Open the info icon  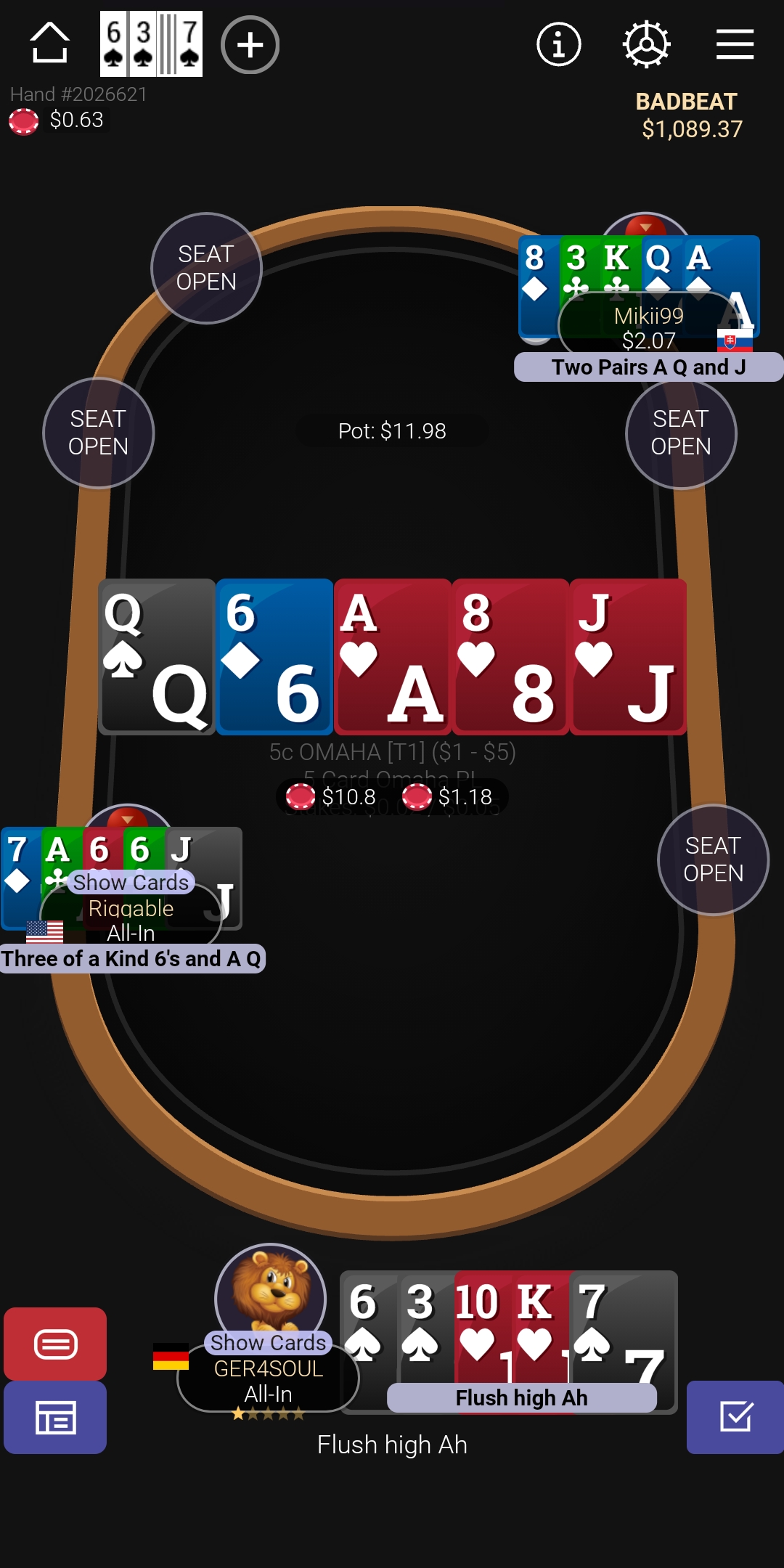[558, 44]
